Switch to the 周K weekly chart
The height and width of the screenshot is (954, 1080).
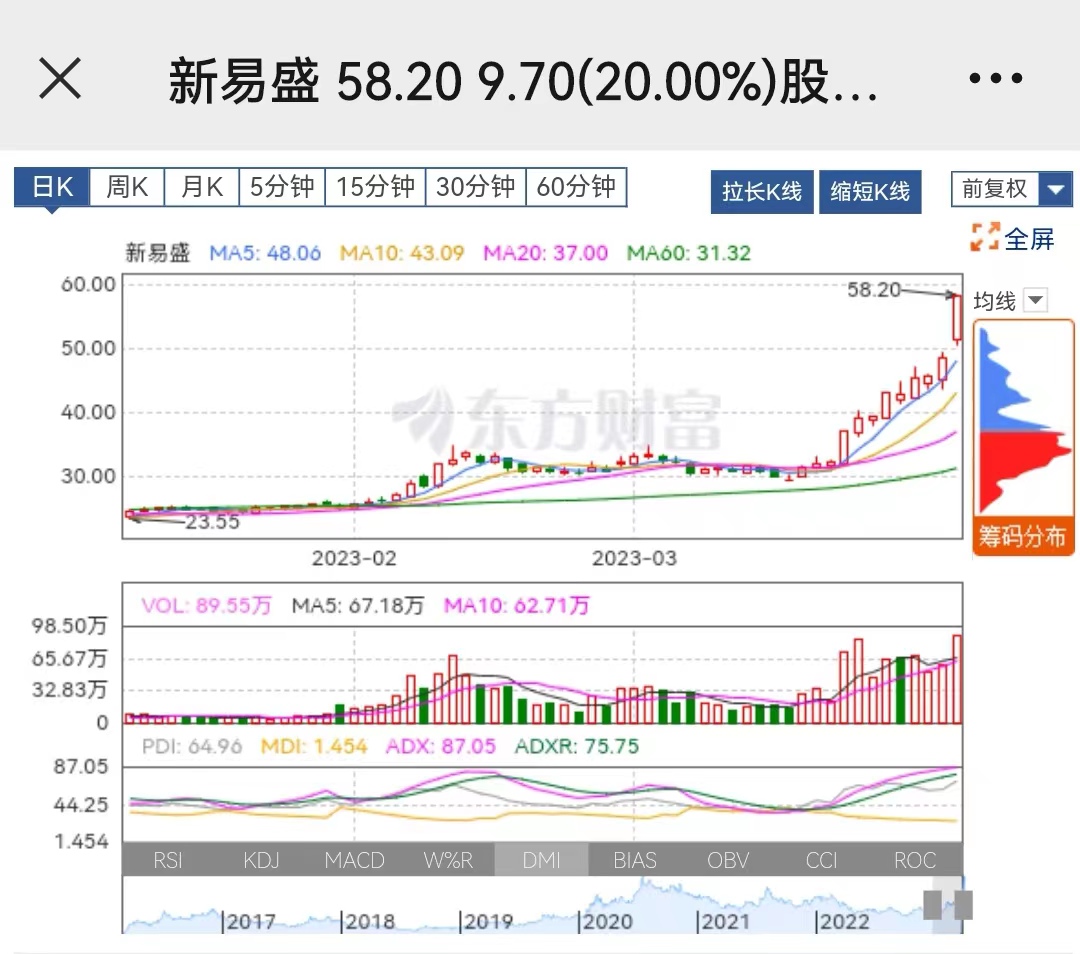pyautogui.click(x=127, y=188)
